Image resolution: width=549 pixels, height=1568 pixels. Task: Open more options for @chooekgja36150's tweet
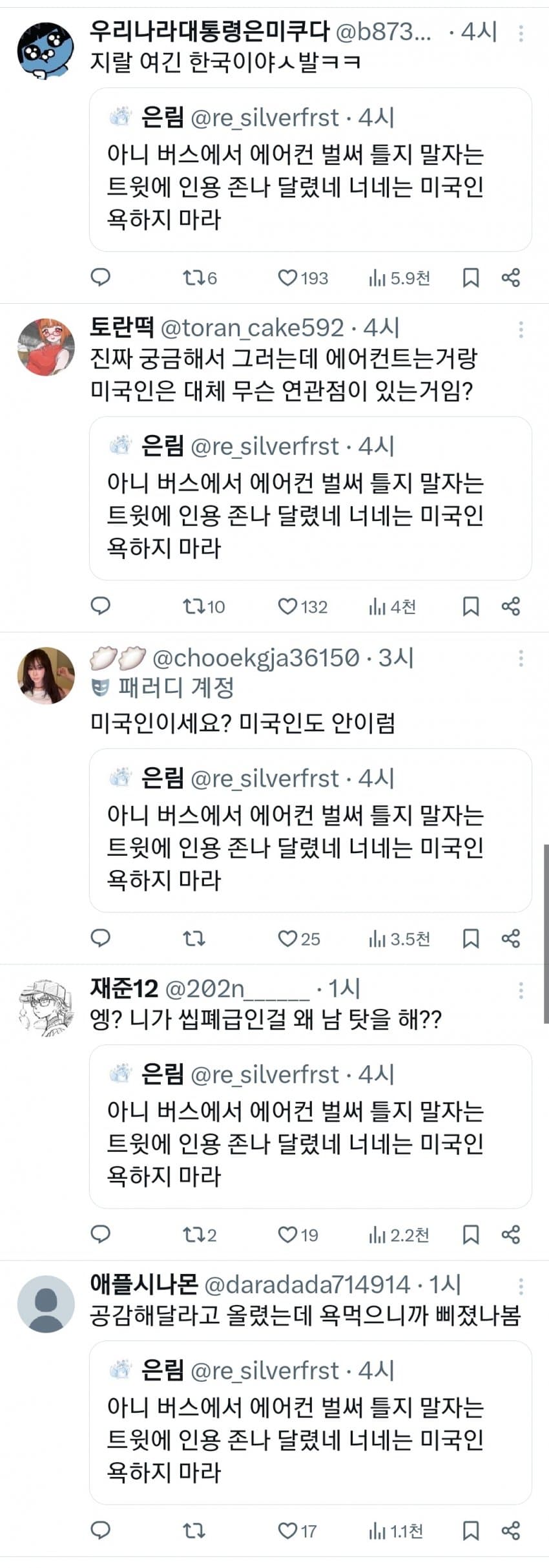click(521, 659)
